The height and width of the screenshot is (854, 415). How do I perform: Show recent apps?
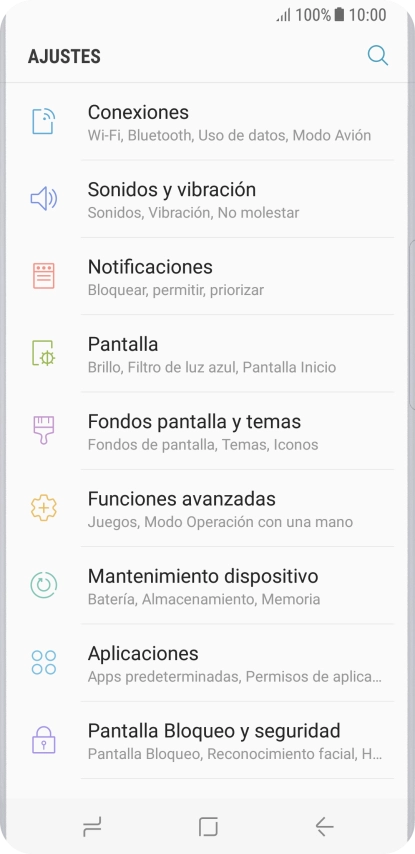[x=92, y=826]
